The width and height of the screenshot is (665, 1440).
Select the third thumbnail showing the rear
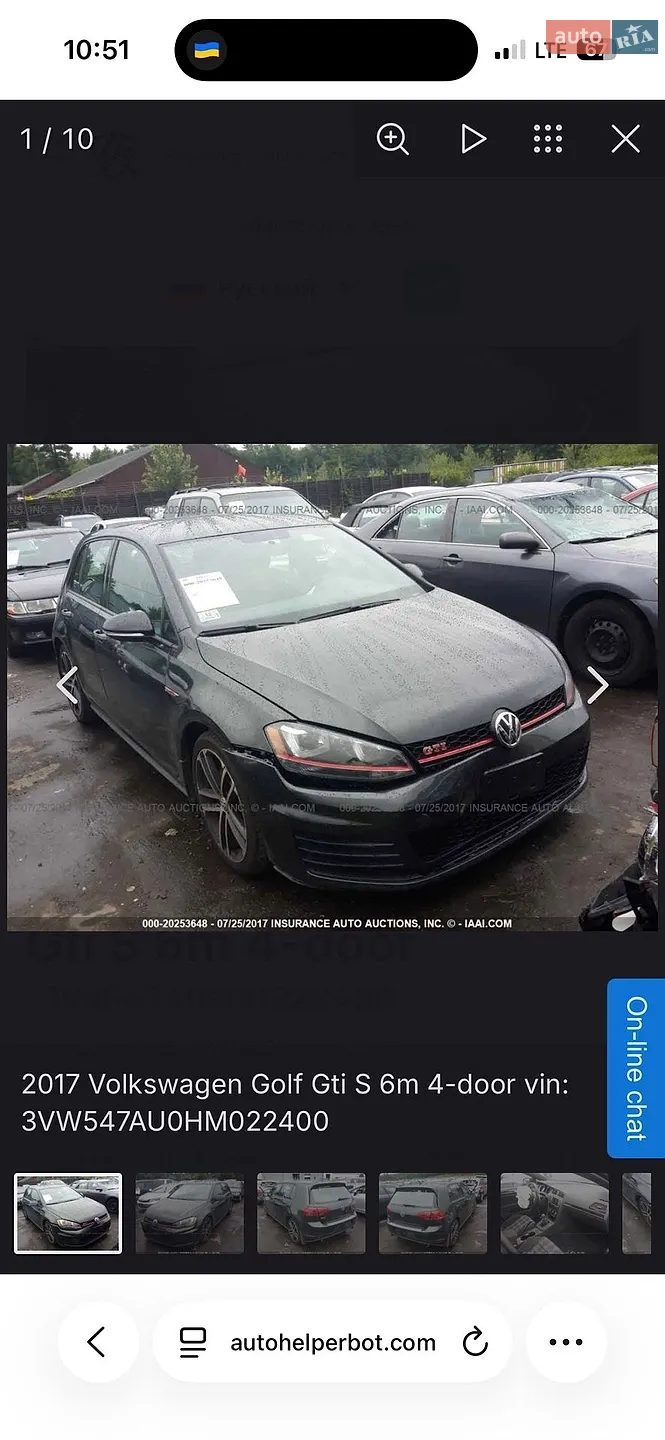coord(311,1213)
